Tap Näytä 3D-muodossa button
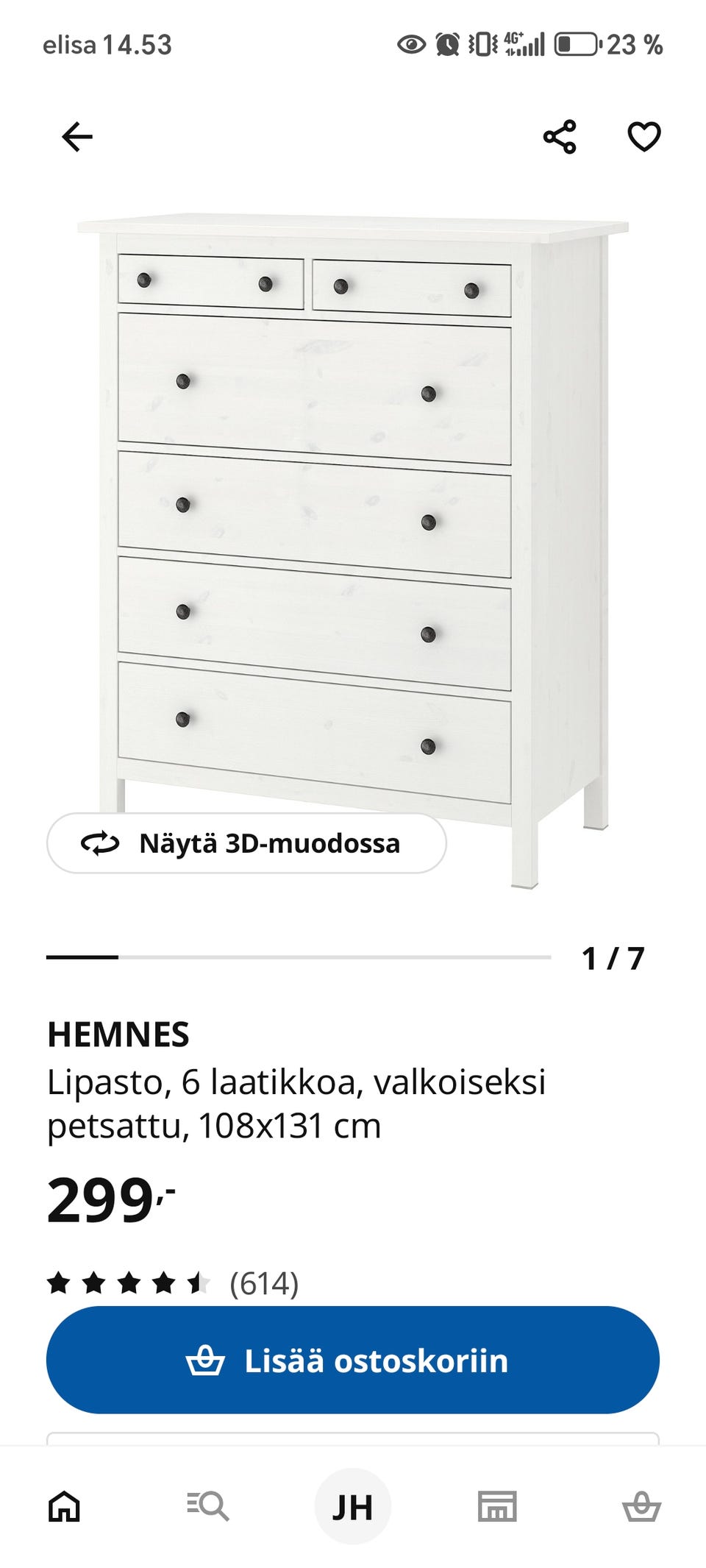Screen dimensions: 706x1568 246,843
